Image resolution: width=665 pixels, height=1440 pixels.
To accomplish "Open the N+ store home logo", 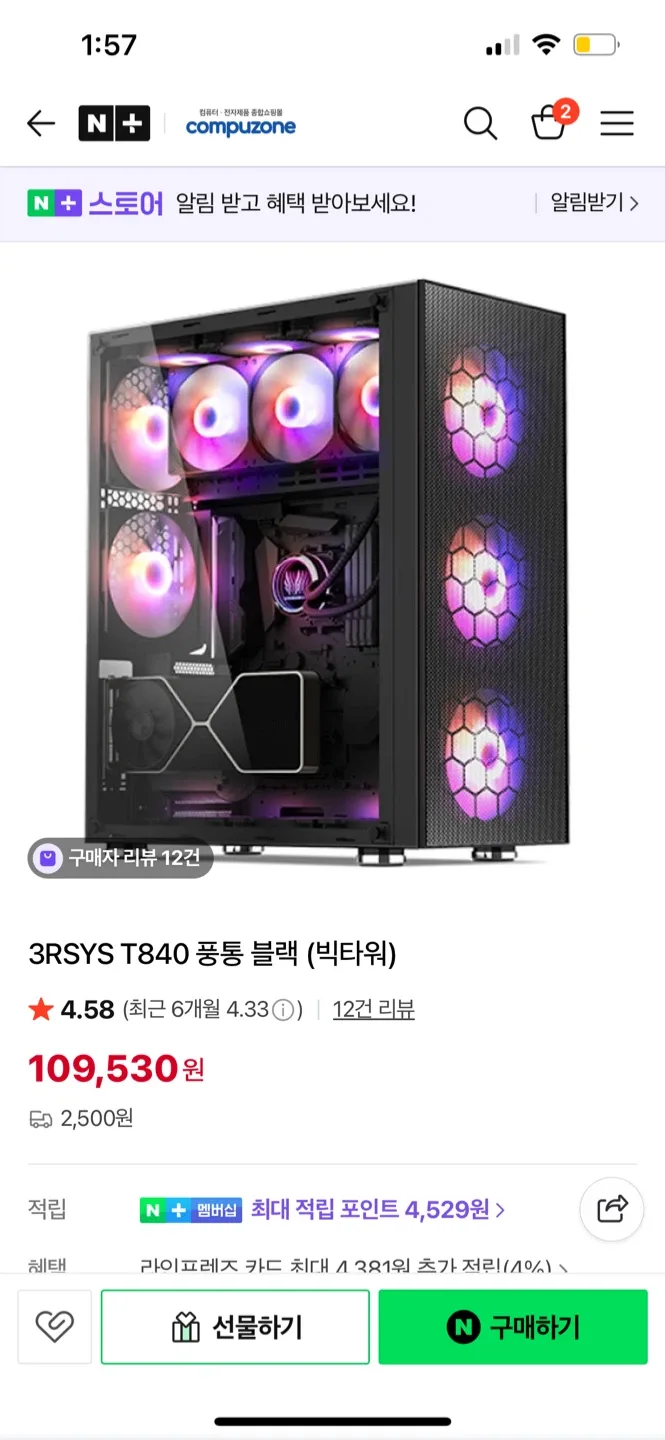I will click(114, 123).
